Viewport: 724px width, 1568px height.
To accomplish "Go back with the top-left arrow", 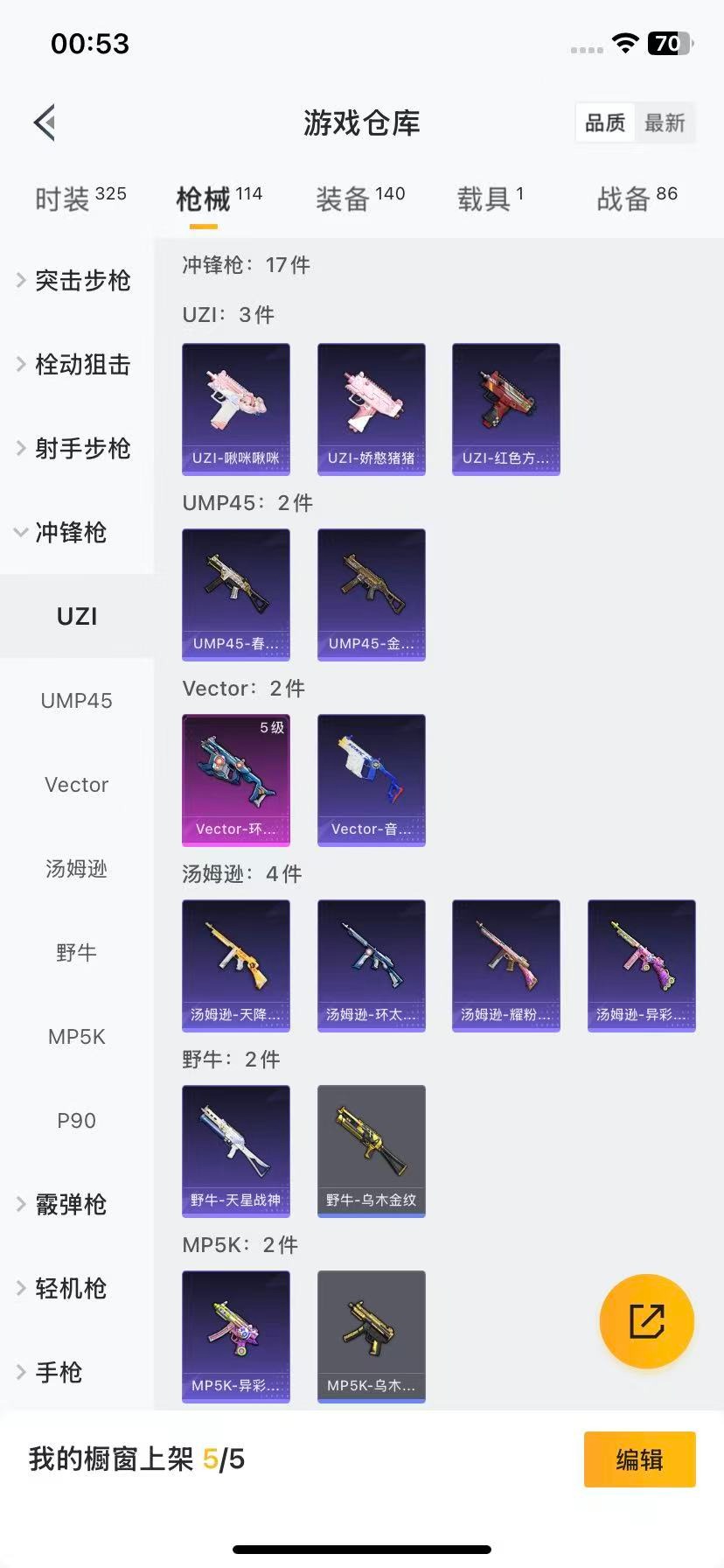I will click(x=45, y=122).
